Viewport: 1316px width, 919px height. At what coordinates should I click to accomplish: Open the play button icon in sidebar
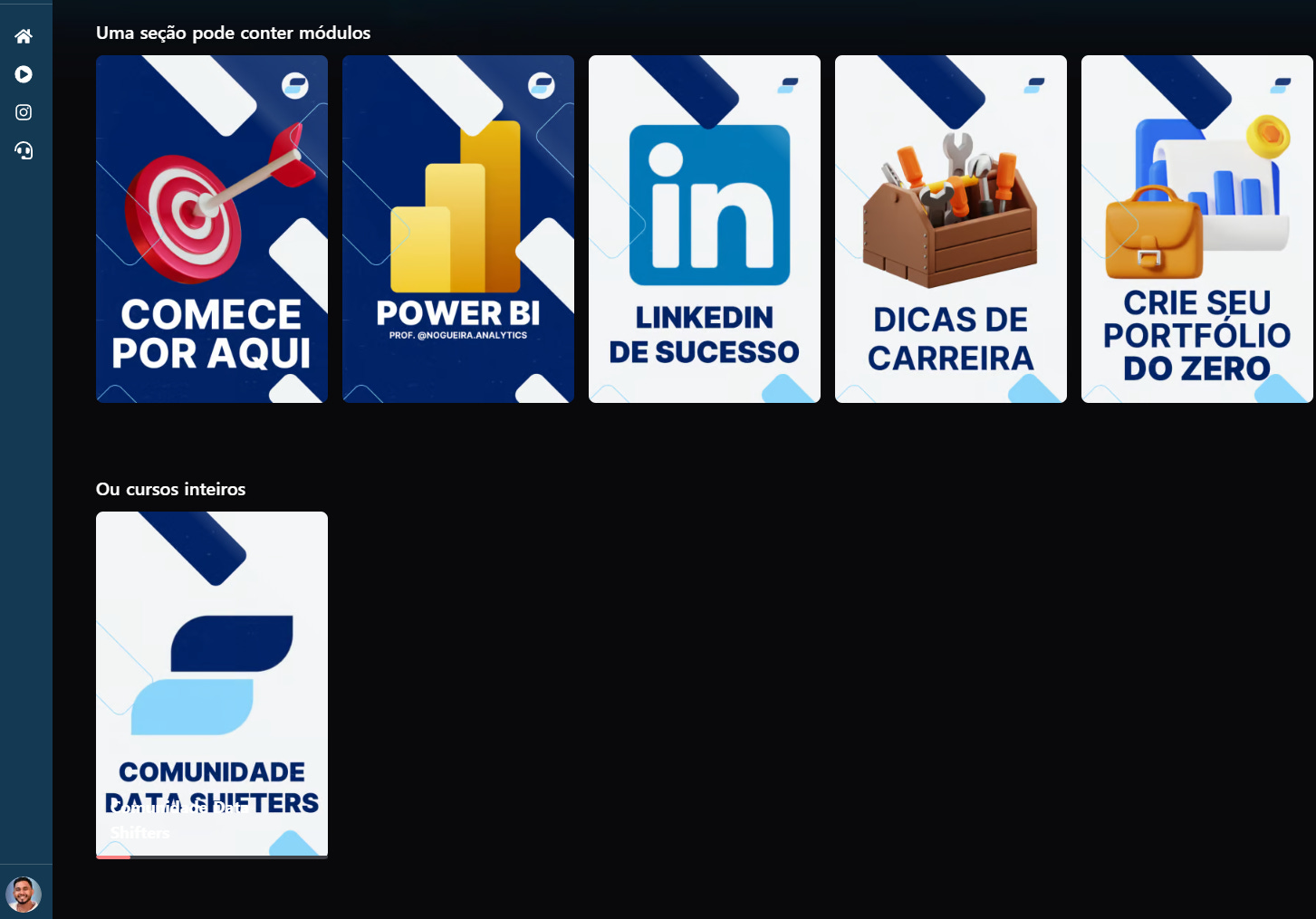[x=24, y=74]
